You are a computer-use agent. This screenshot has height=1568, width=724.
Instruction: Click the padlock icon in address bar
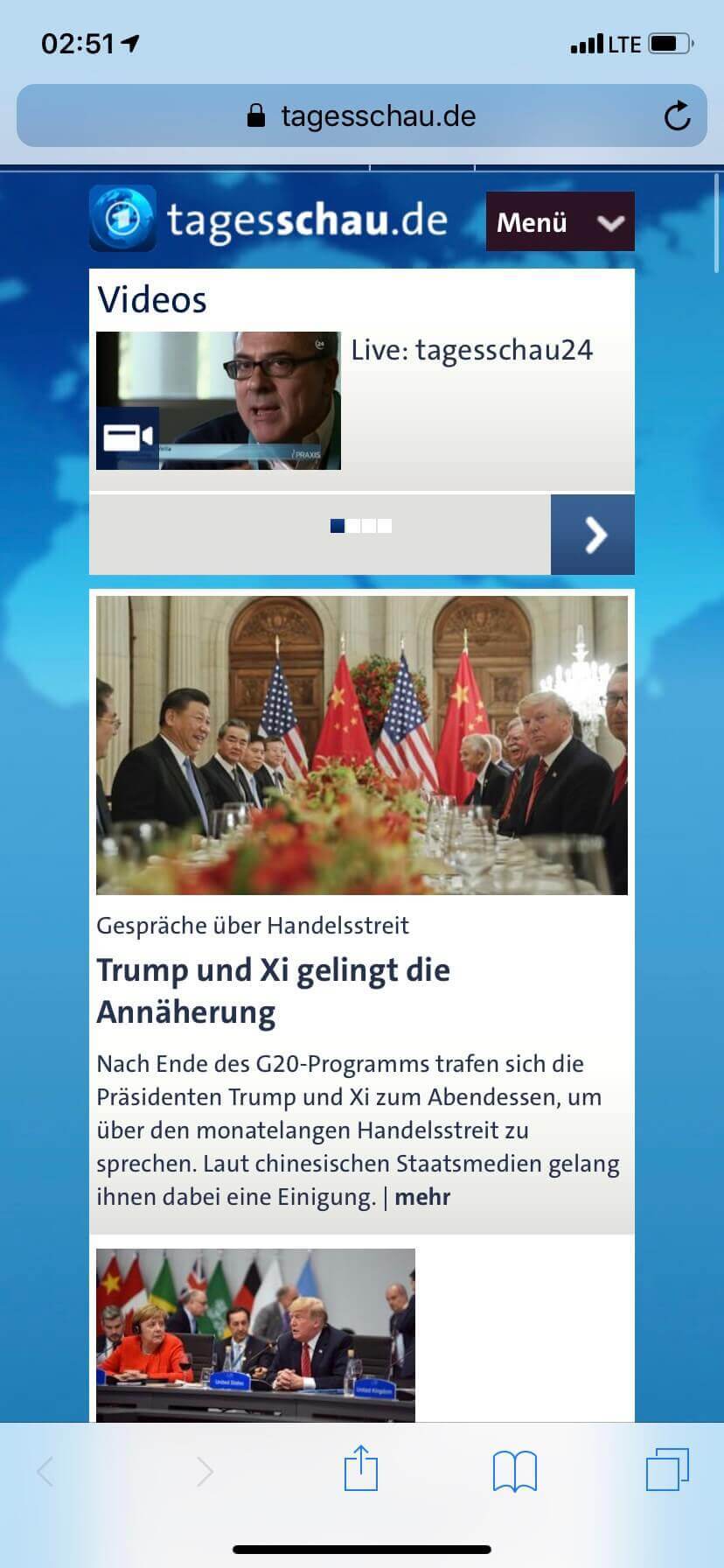[256, 115]
